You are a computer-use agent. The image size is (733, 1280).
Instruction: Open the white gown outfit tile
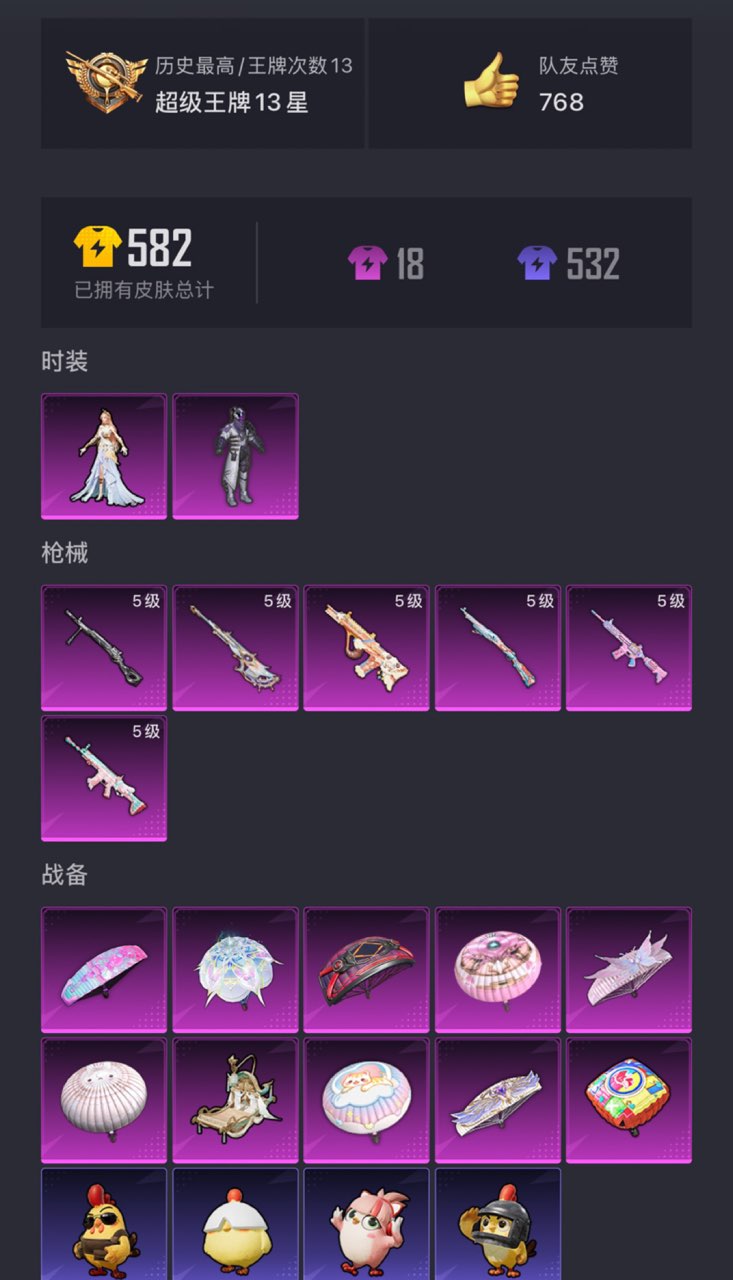click(x=104, y=456)
